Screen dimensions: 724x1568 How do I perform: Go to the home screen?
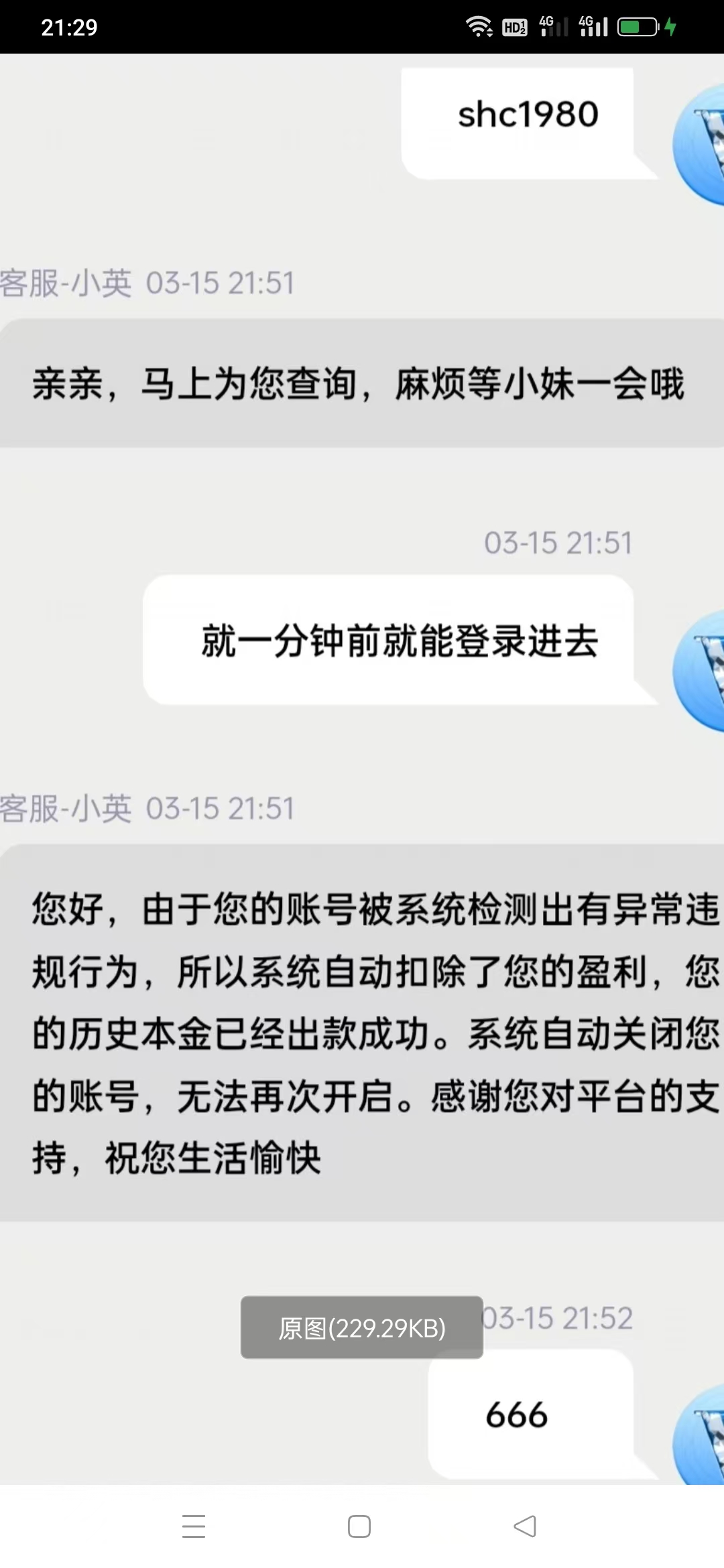tap(359, 1526)
